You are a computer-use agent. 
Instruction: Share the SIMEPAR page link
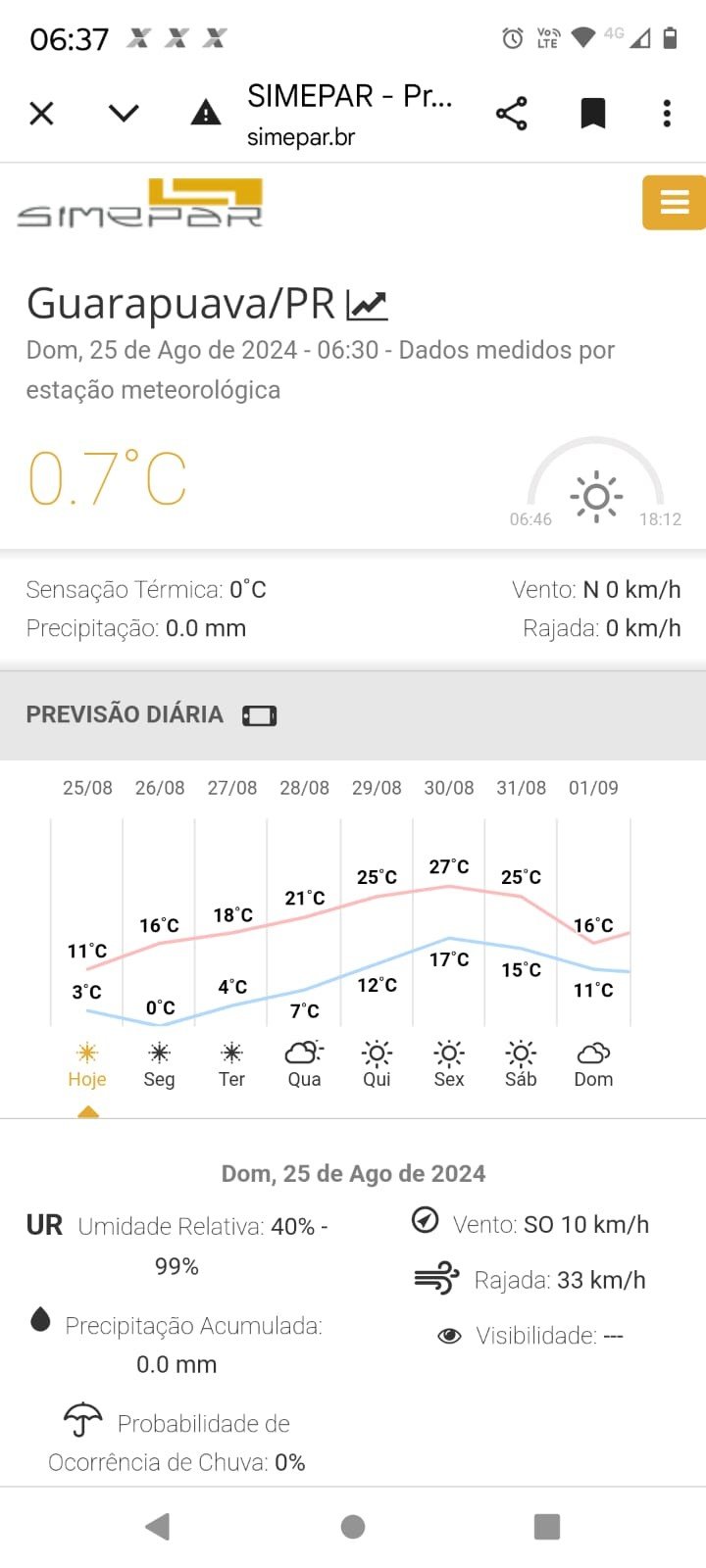(x=512, y=114)
